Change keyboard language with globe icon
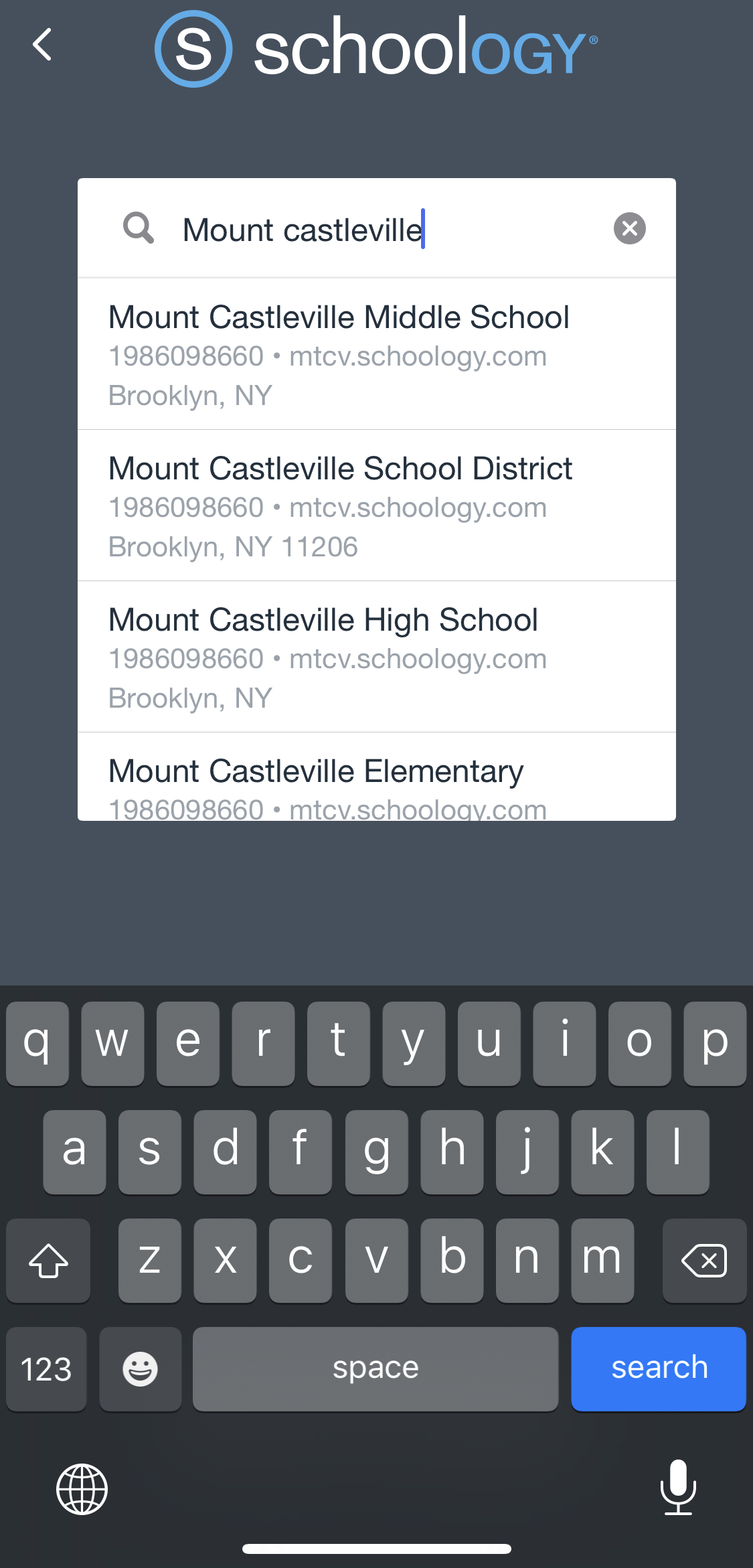The image size is (753, 1568). (x=82, y=1489)
